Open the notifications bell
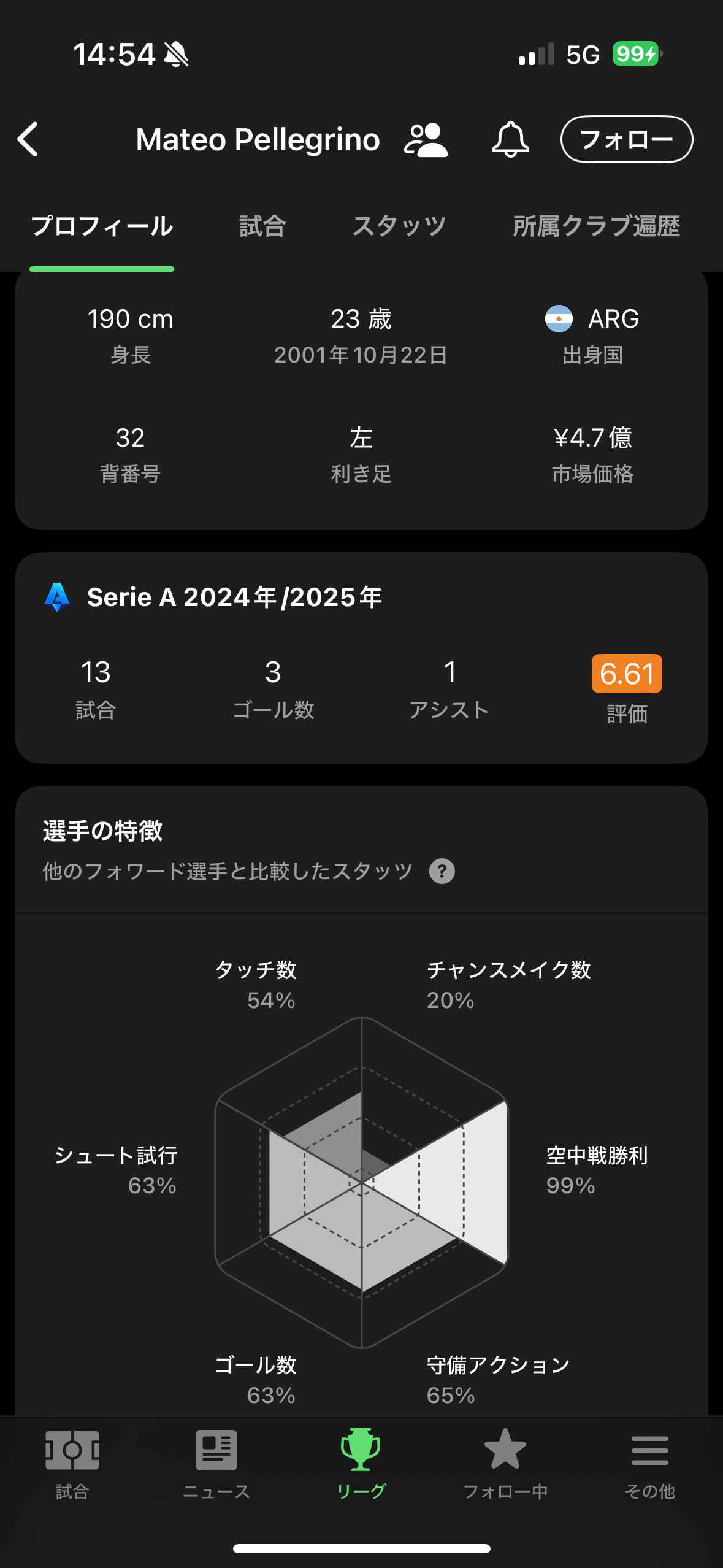723x1568 pixels. pyautogui.click(x=510, y=139)
